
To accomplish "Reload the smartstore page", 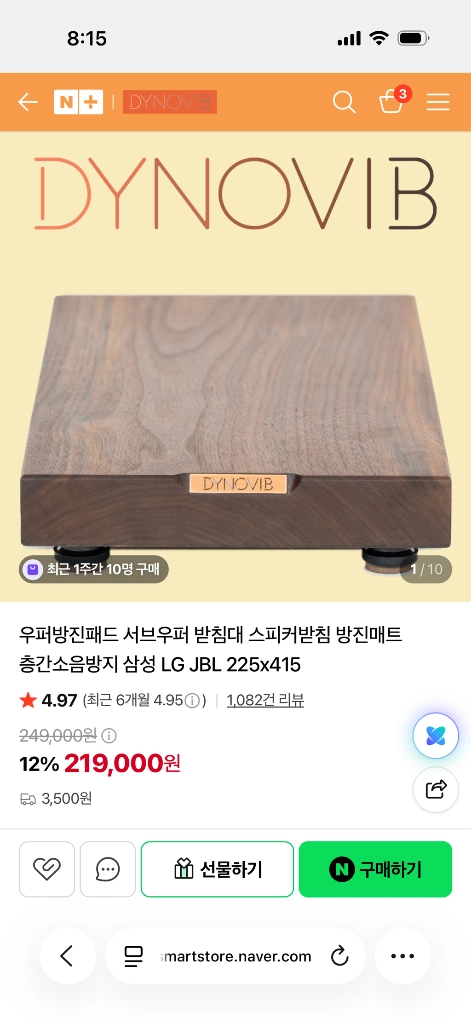I will pyautogui.click(x=340, y=957).
